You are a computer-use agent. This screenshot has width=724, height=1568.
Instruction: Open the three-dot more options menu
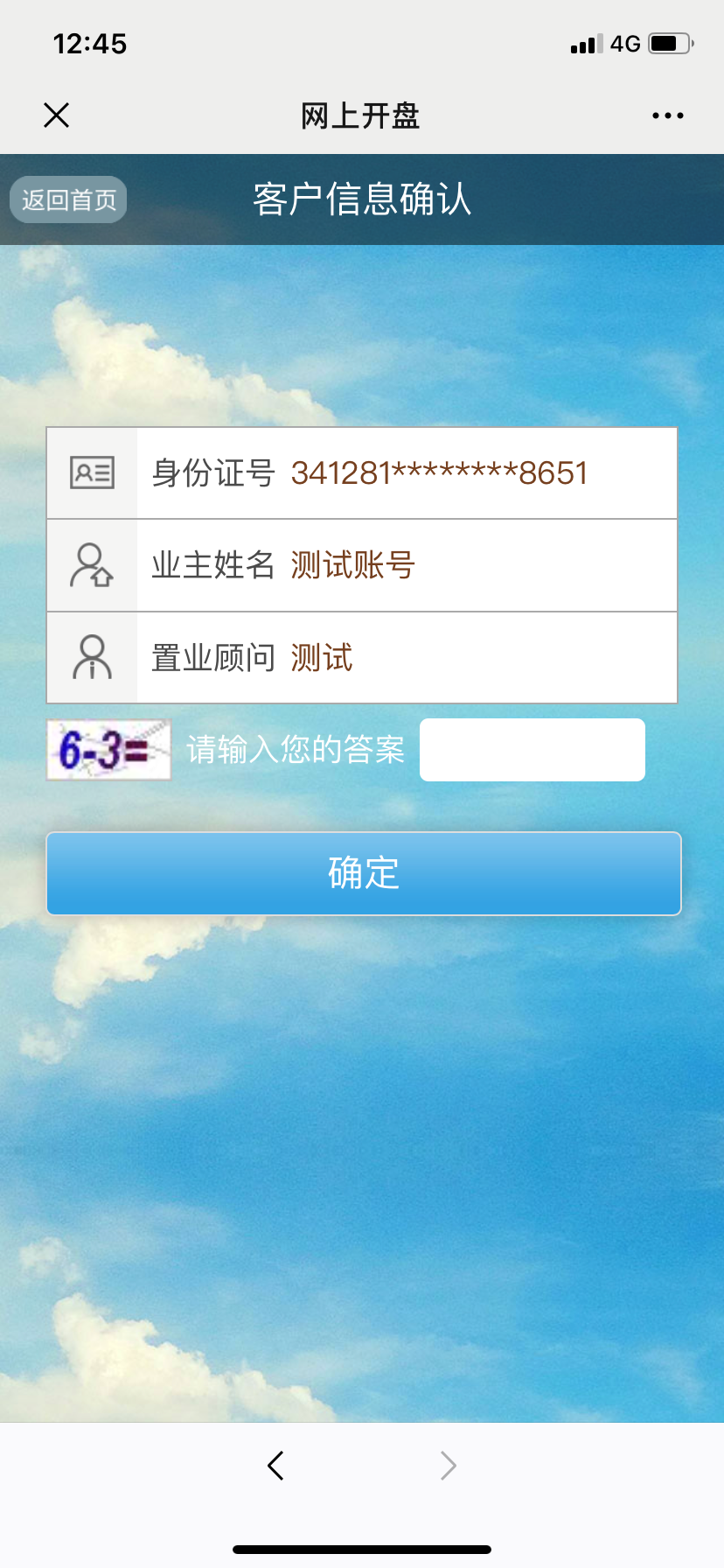coord(667,115)
